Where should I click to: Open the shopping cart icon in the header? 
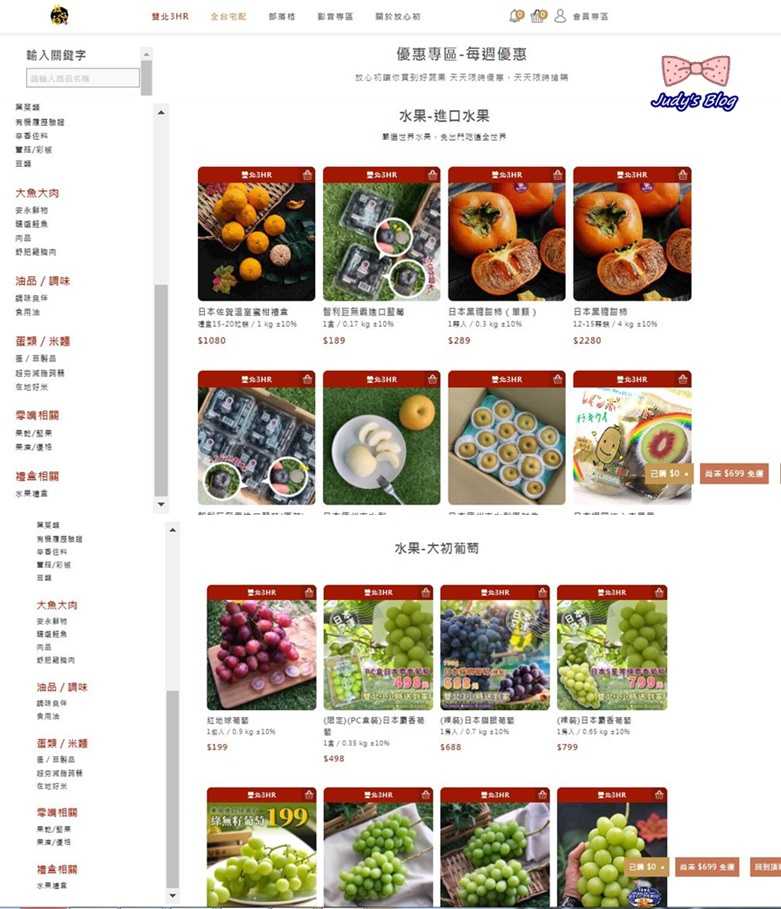(538, 16)
